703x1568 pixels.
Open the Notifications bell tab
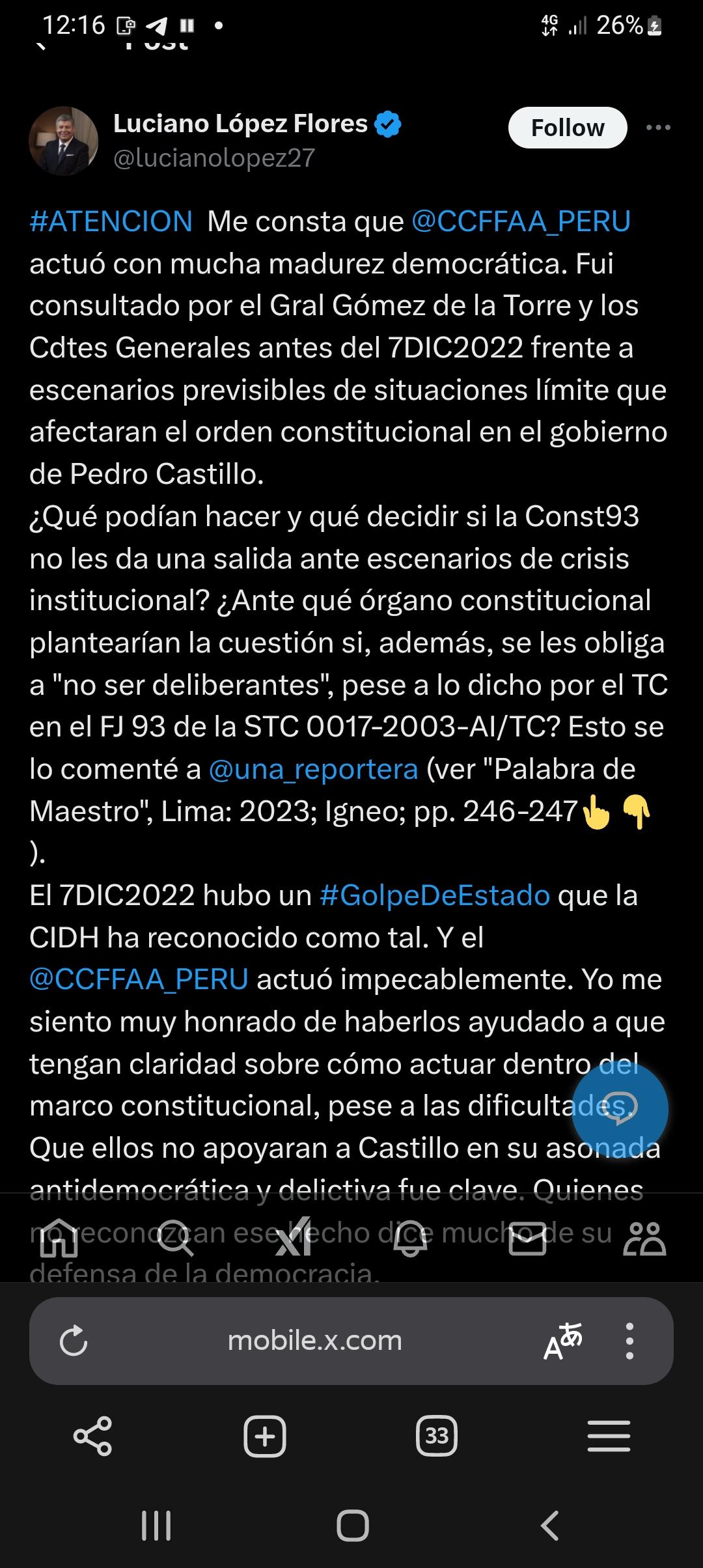[x=410, y=1239]
